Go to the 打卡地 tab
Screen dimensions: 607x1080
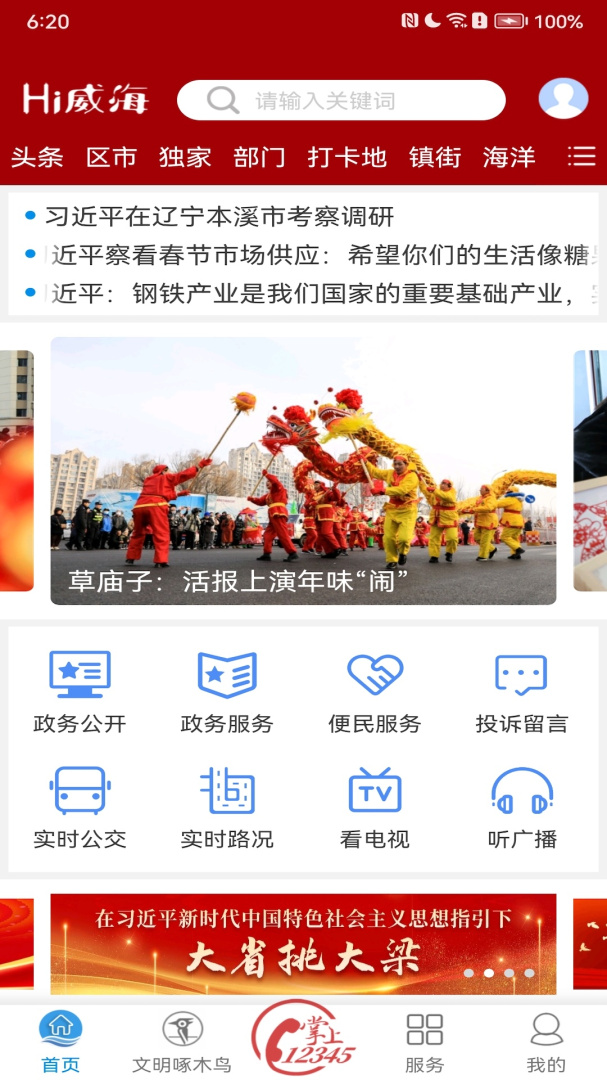coord(346,157)
